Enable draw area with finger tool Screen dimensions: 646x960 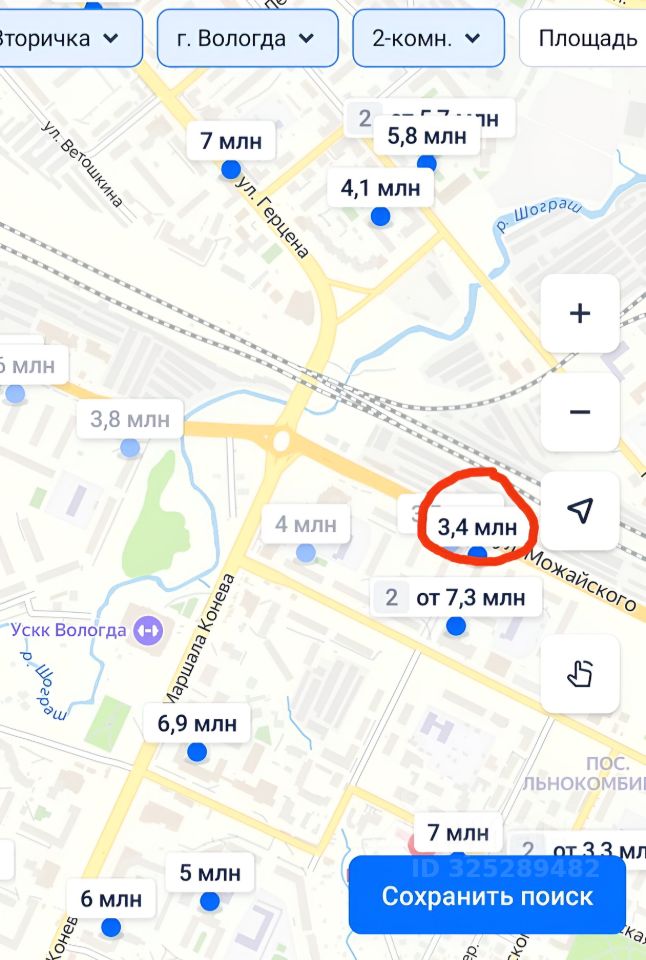(580, 674)
